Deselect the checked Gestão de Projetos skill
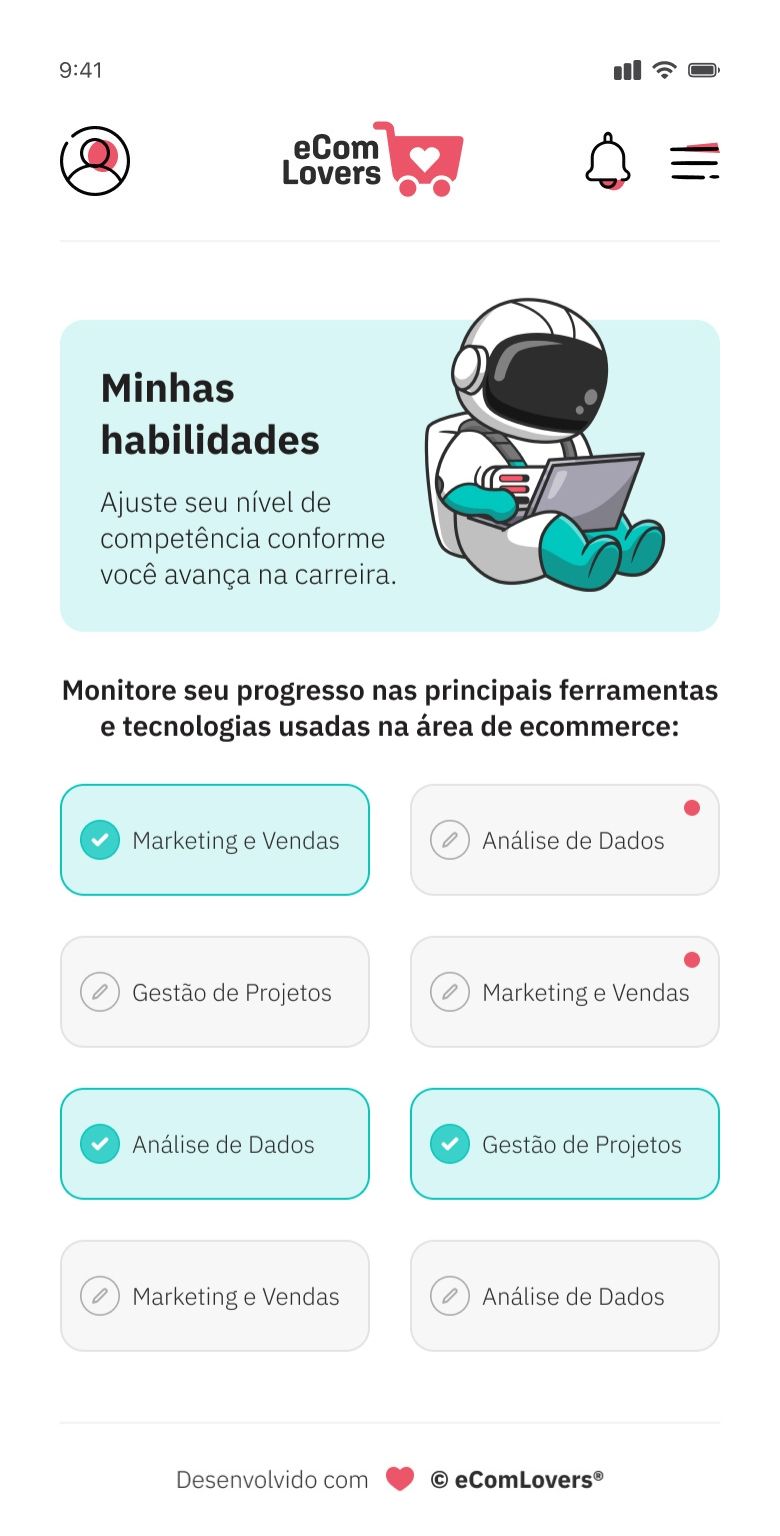 pos(565,1144)
